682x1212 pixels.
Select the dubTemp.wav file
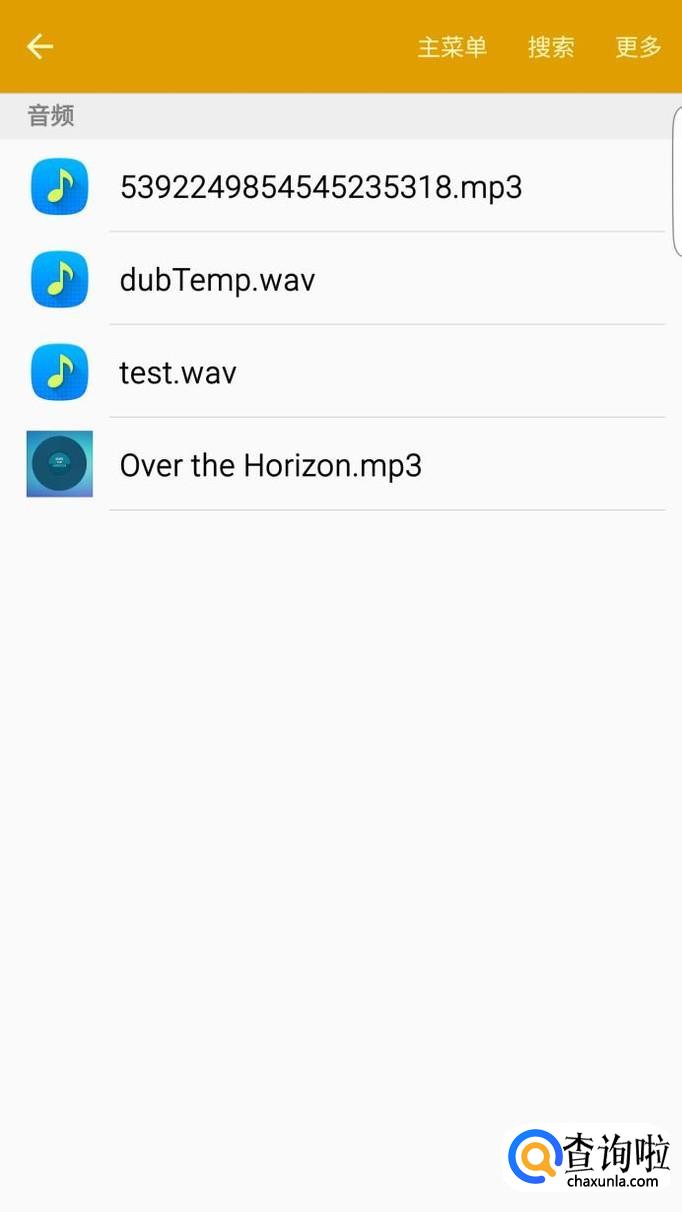pyautogui.click(x=217, y=280)
